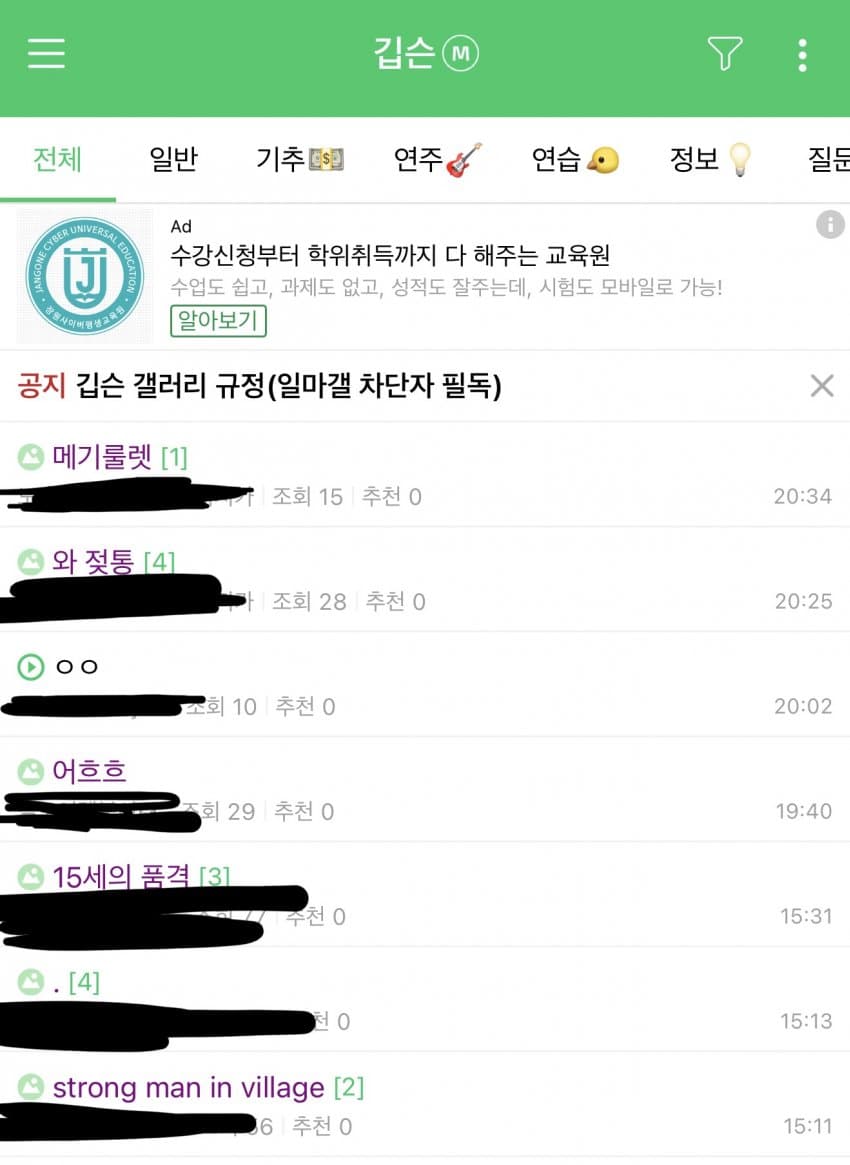This screenshot has width=850, height=1165.
Task: Open the 깁슨 갤러리 규정 notice
Action: coord(288,386)
